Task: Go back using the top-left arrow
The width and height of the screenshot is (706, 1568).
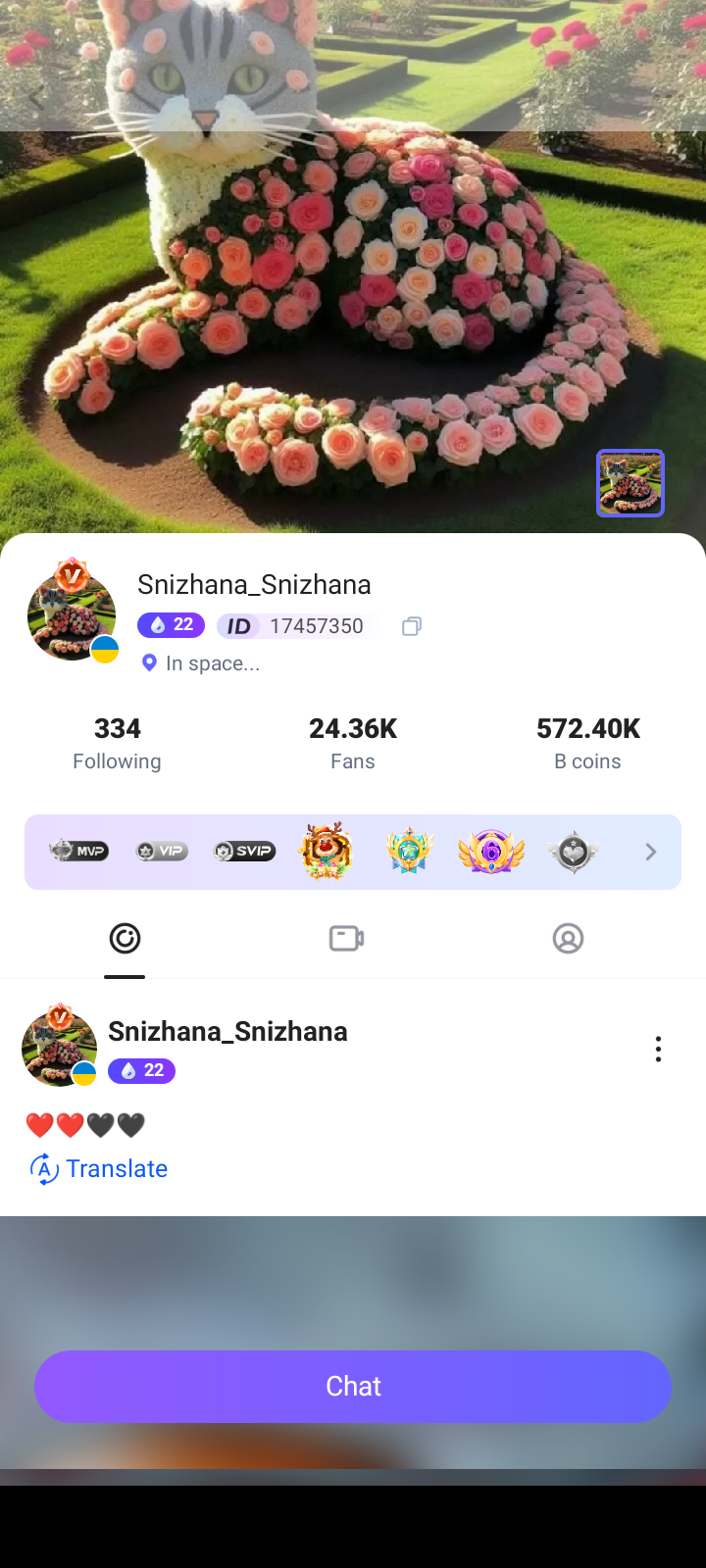Action: click(36, 98)
